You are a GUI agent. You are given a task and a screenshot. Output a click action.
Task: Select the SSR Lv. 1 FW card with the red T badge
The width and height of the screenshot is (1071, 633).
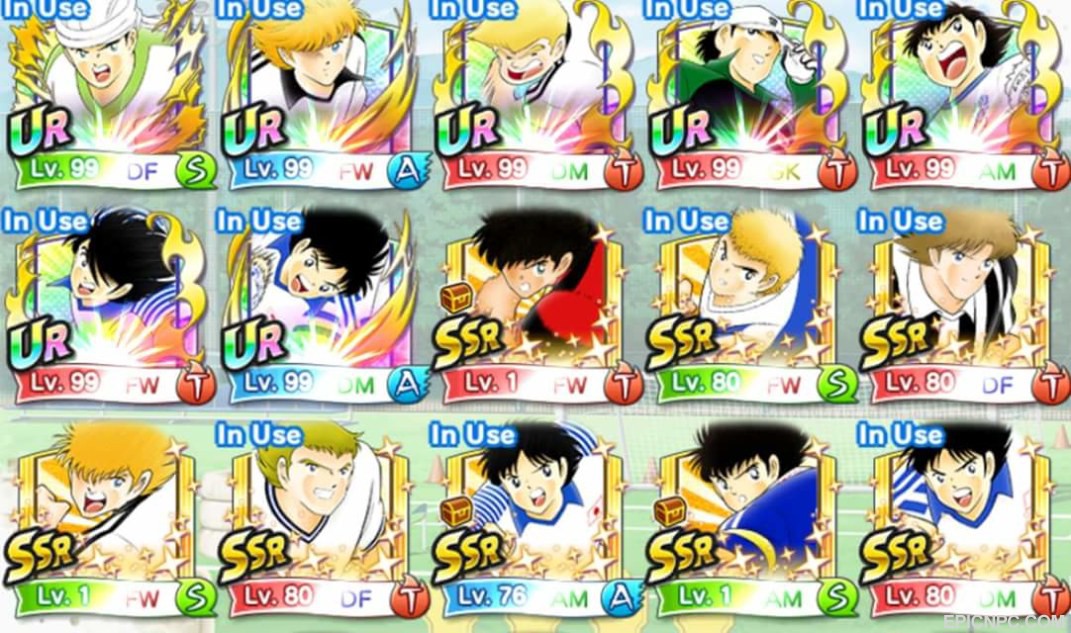point(537,305)
